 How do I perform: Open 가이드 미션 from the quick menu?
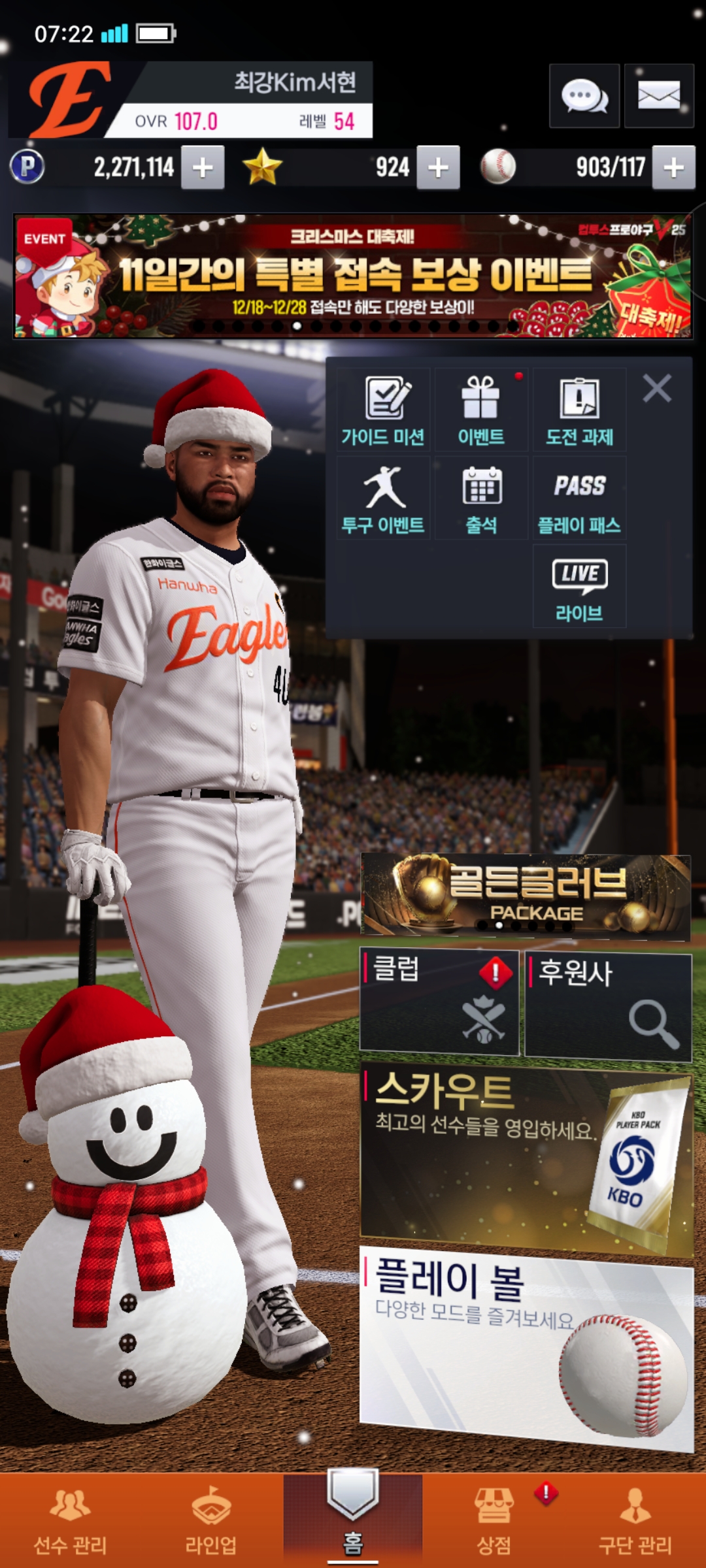pos(383,410)
